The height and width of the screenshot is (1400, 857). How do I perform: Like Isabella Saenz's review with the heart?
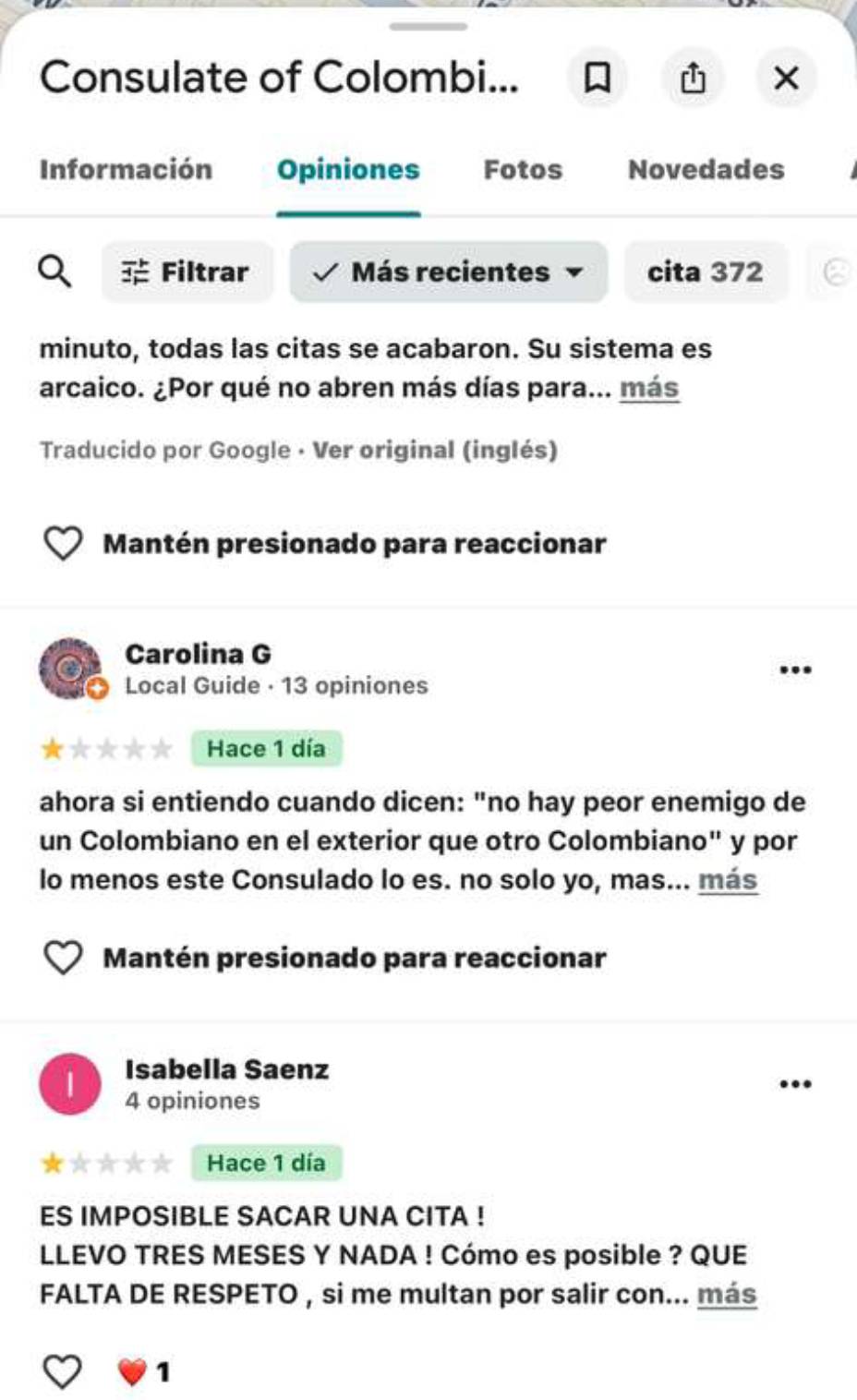(x=63, y=1372)
